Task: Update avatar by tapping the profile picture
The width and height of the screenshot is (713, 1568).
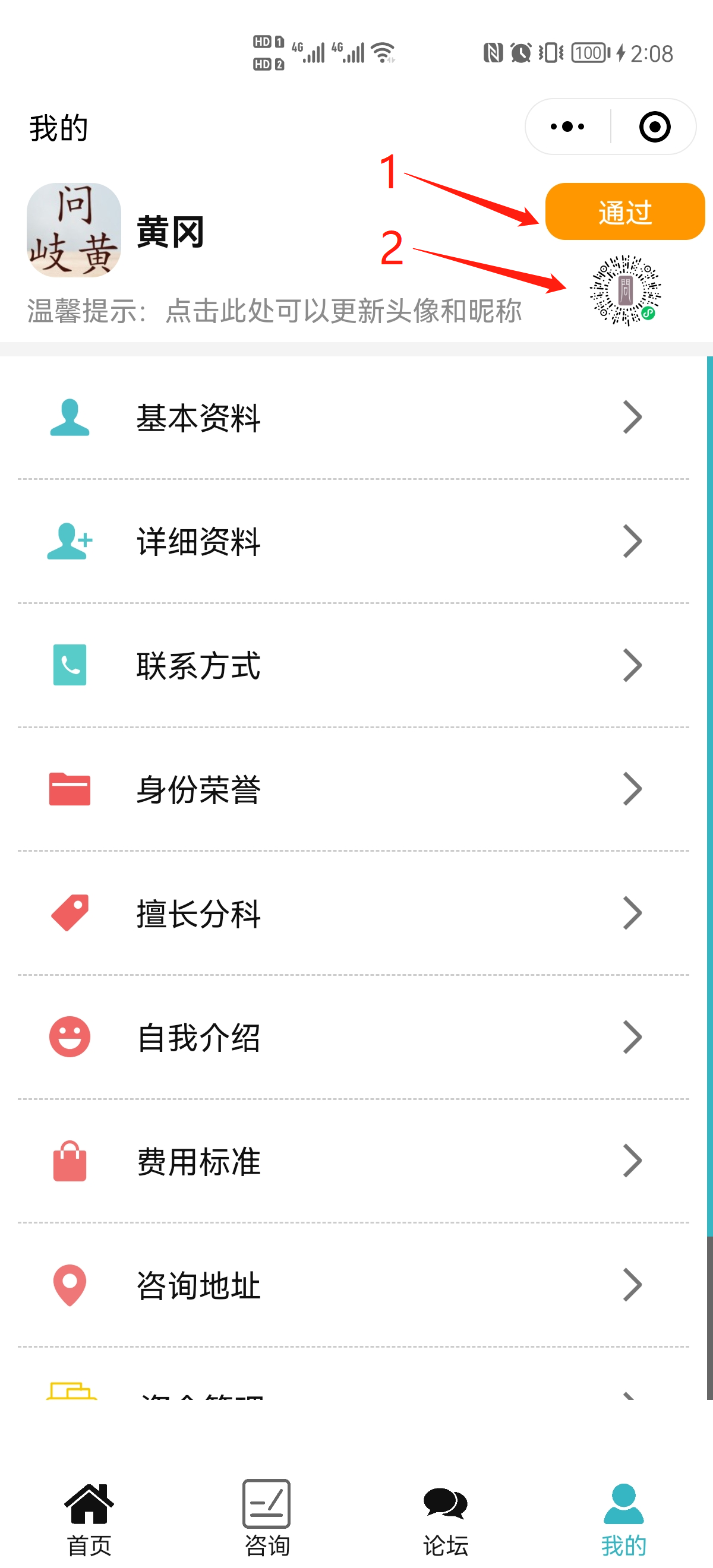Action: pyautogui.click(x=74, y=230)
